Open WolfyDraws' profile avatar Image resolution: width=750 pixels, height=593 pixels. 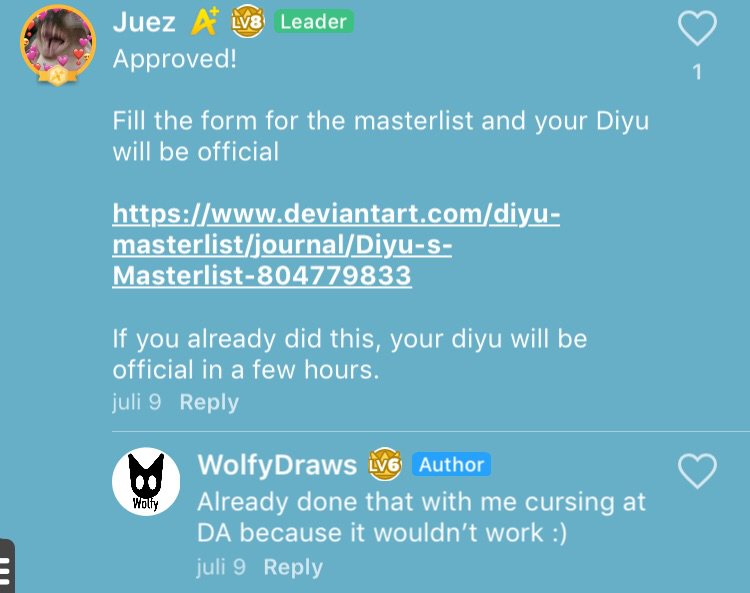pos(146,482)
